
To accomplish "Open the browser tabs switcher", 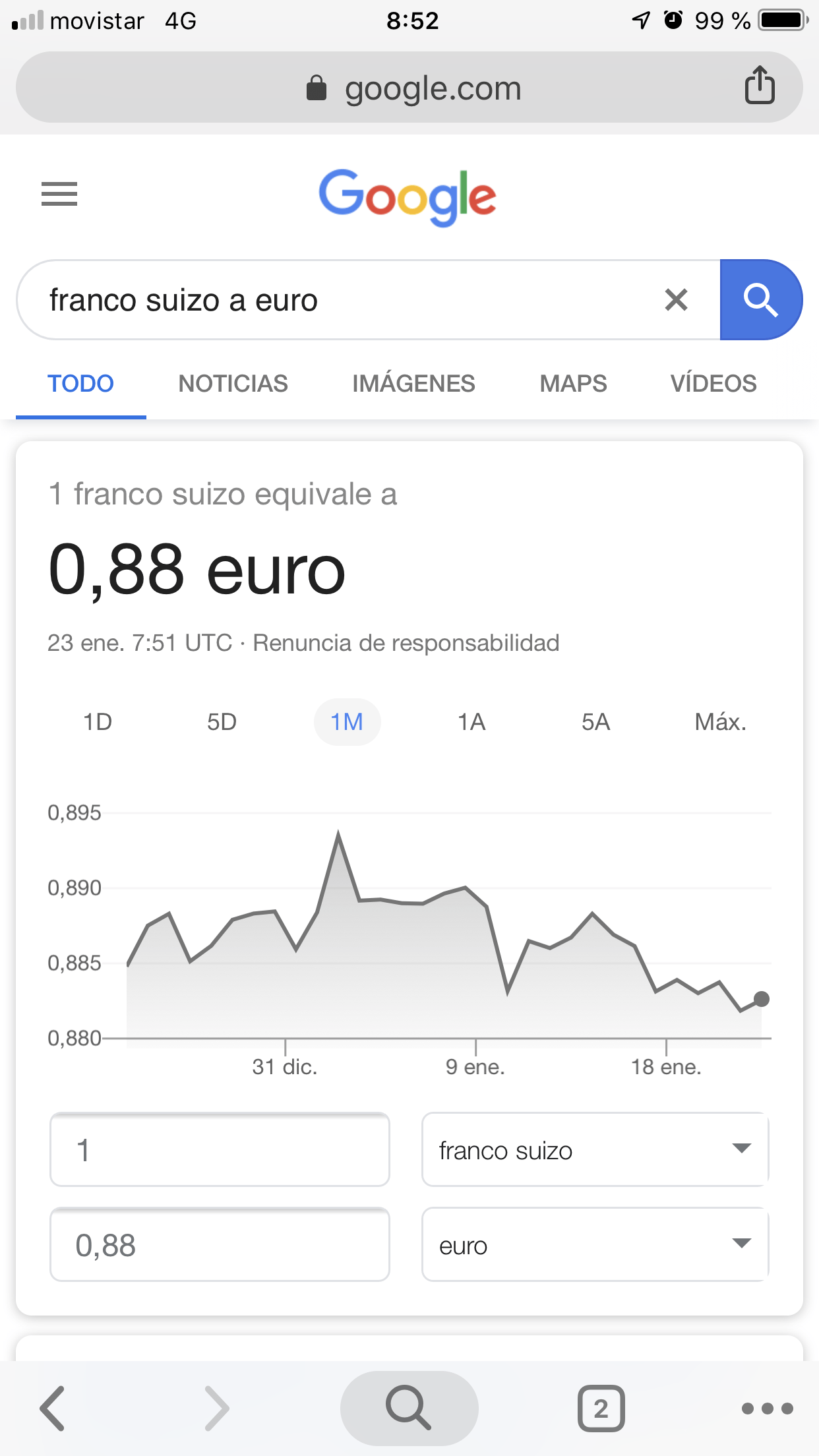I will click(x=601, y=1409).
